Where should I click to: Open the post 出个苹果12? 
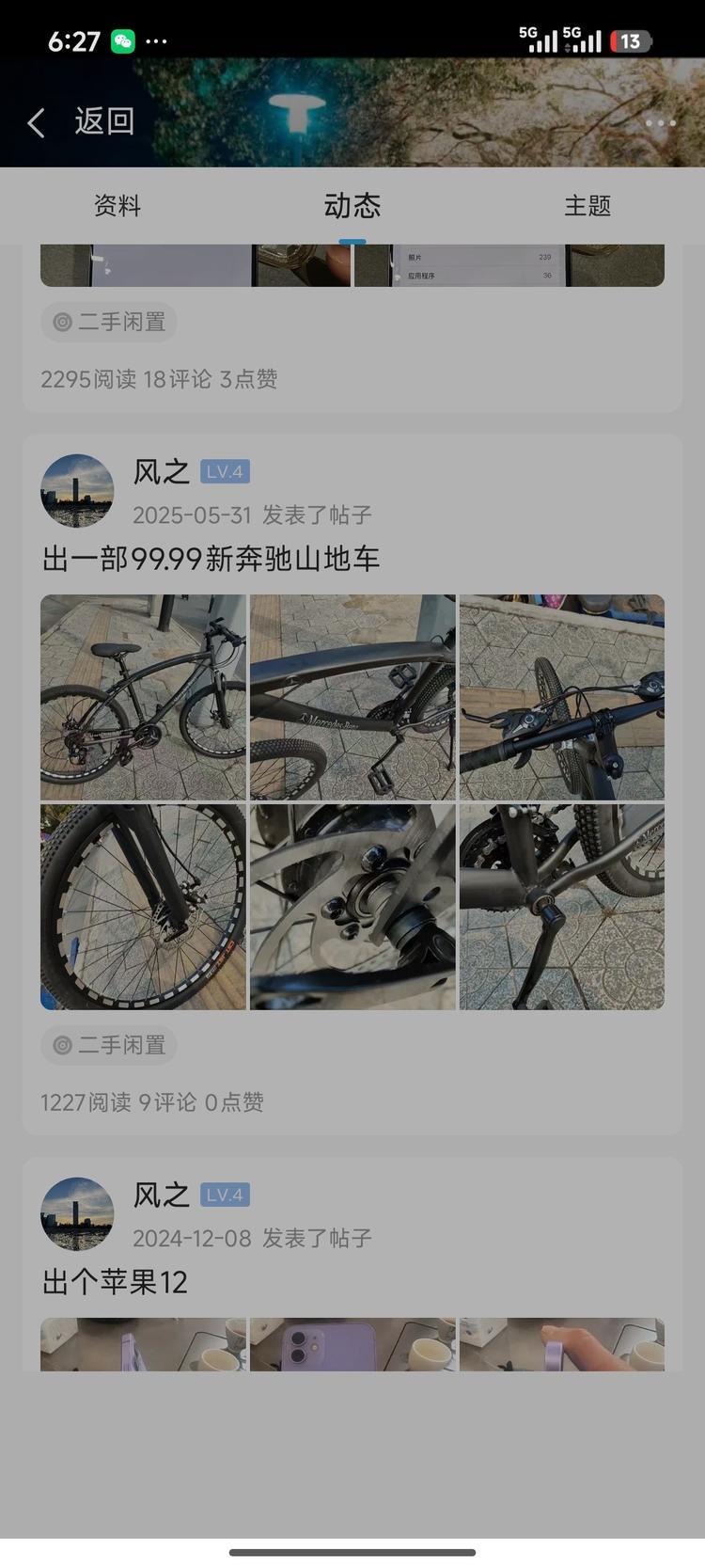click(x=115, y=1282)
